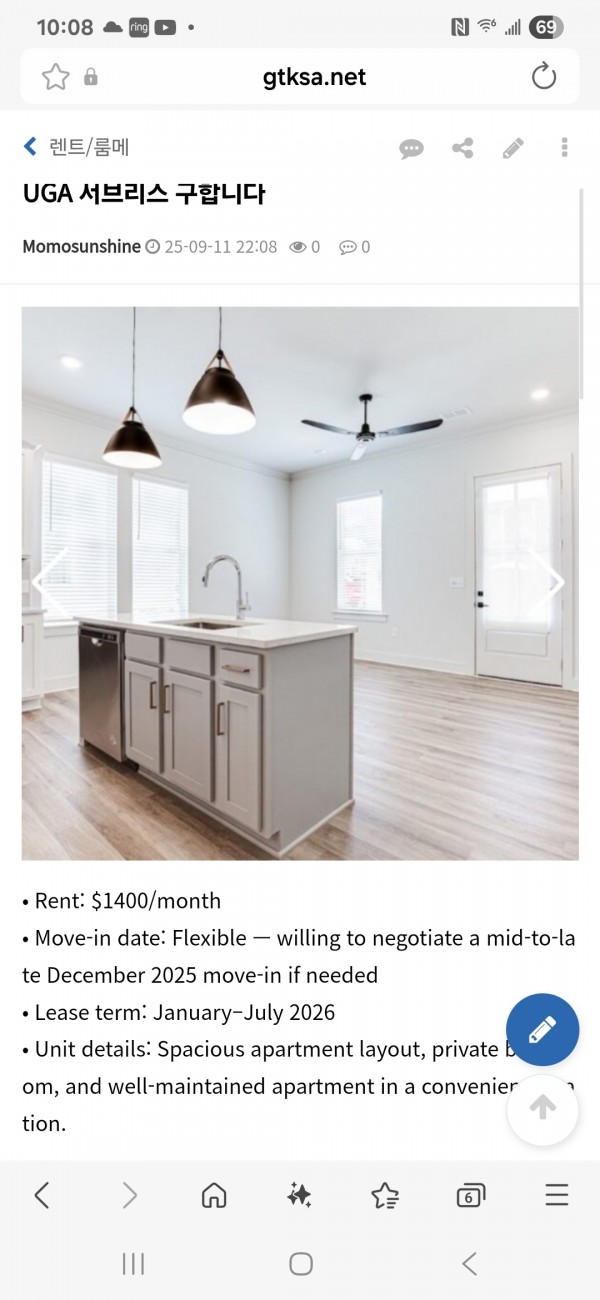The width and height of the screenshot is (600, 1300).
Task: Go back one page in the browser toolbar
Action: [42, 1195]
